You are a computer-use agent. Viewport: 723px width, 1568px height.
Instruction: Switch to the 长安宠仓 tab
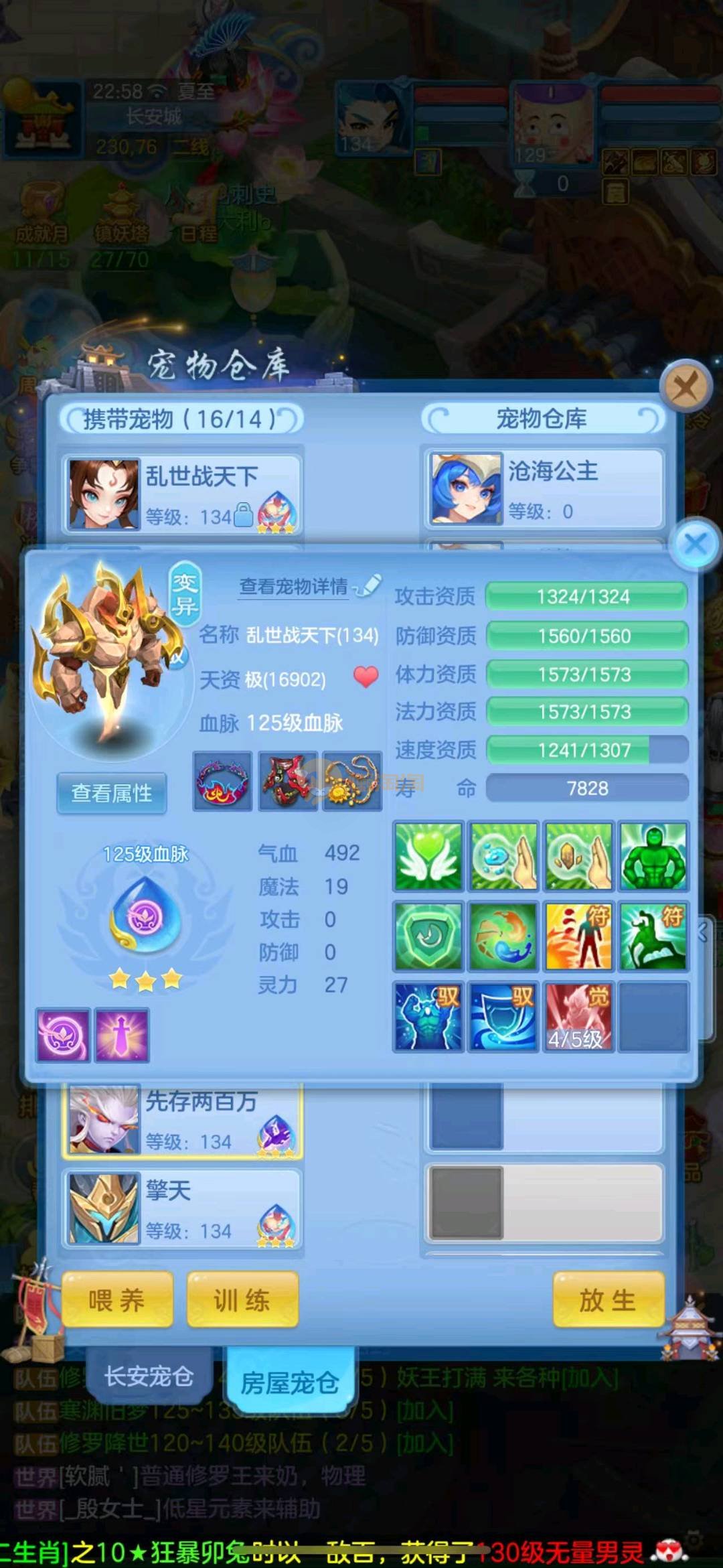click(x=149, y=1377)
